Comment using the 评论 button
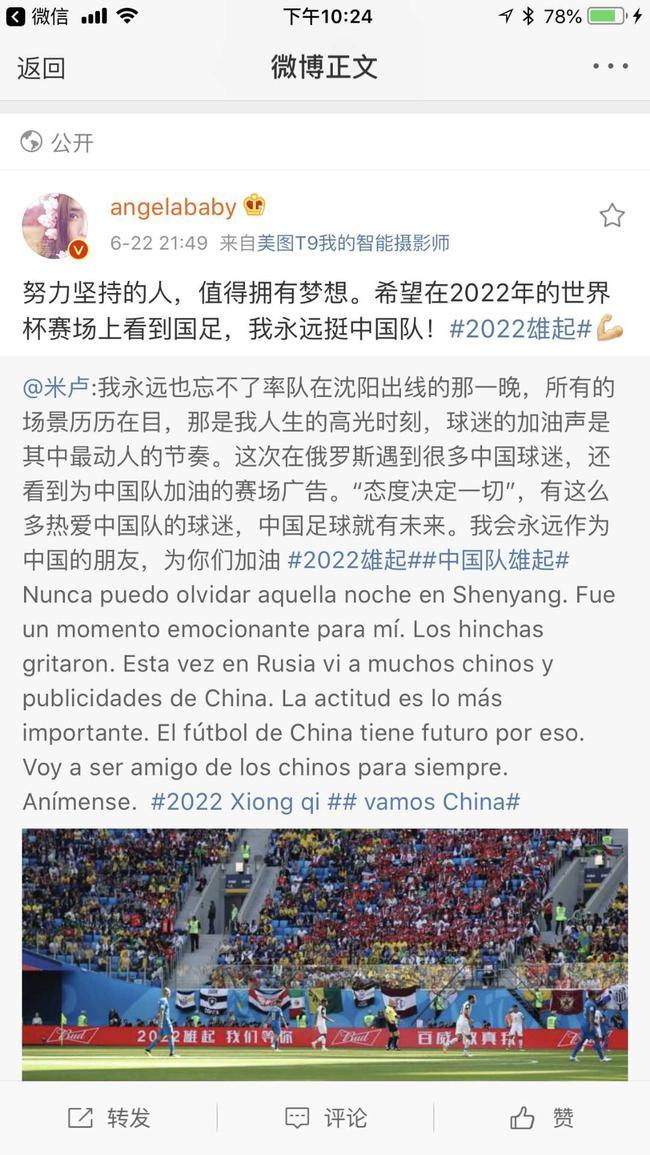This screenshot has width=650, height=1155. click(x=325, y=1118)
